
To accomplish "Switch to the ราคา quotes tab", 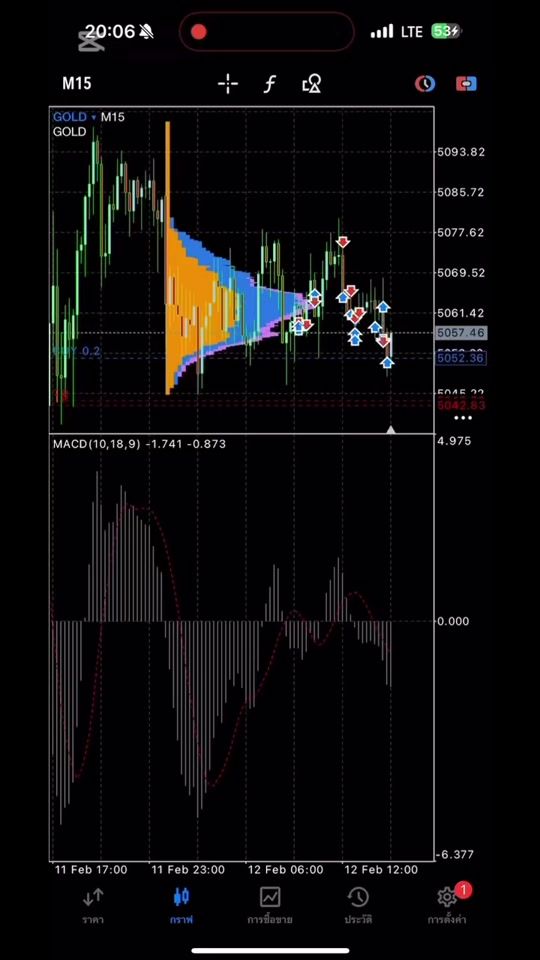I will click(x=93, y=907).
